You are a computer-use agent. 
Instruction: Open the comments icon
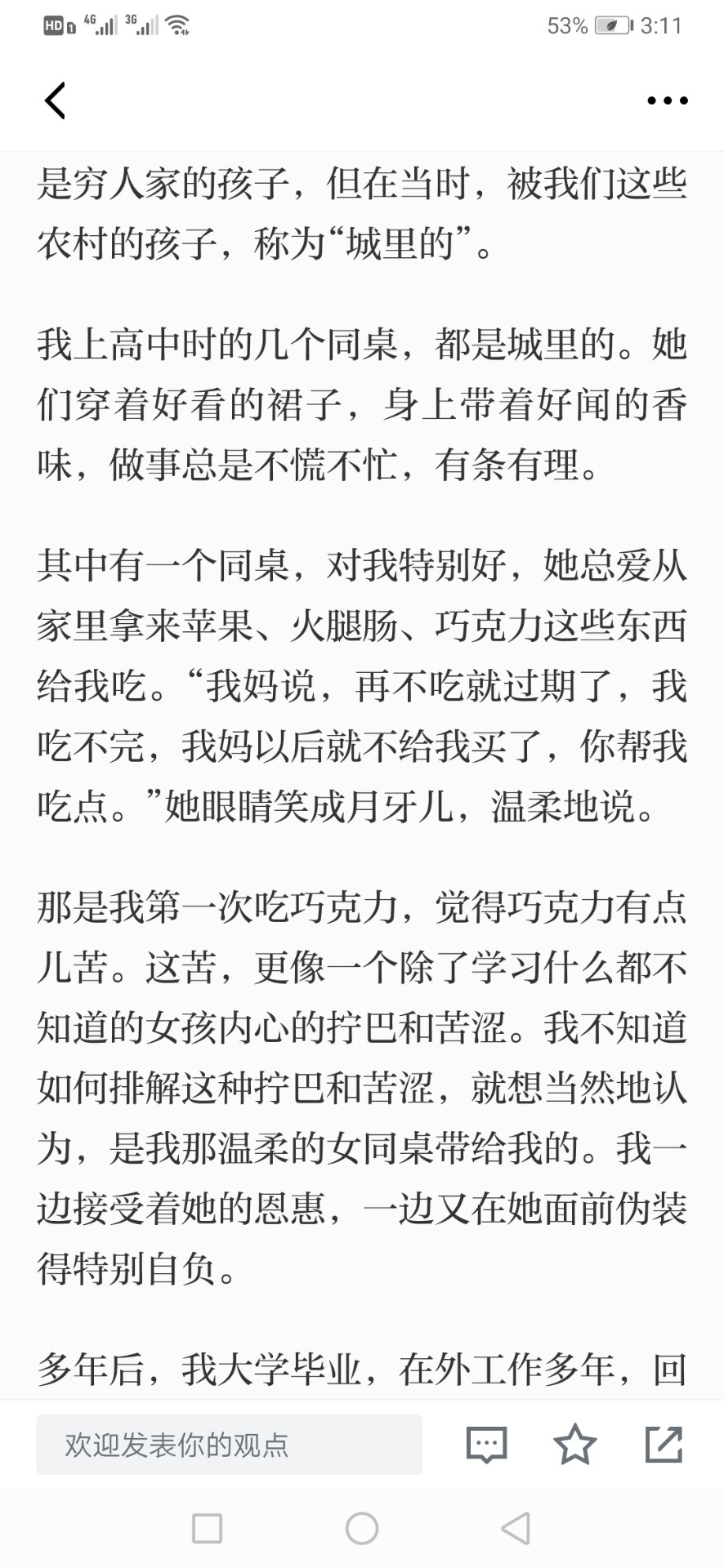click(x=486, y=1445)
